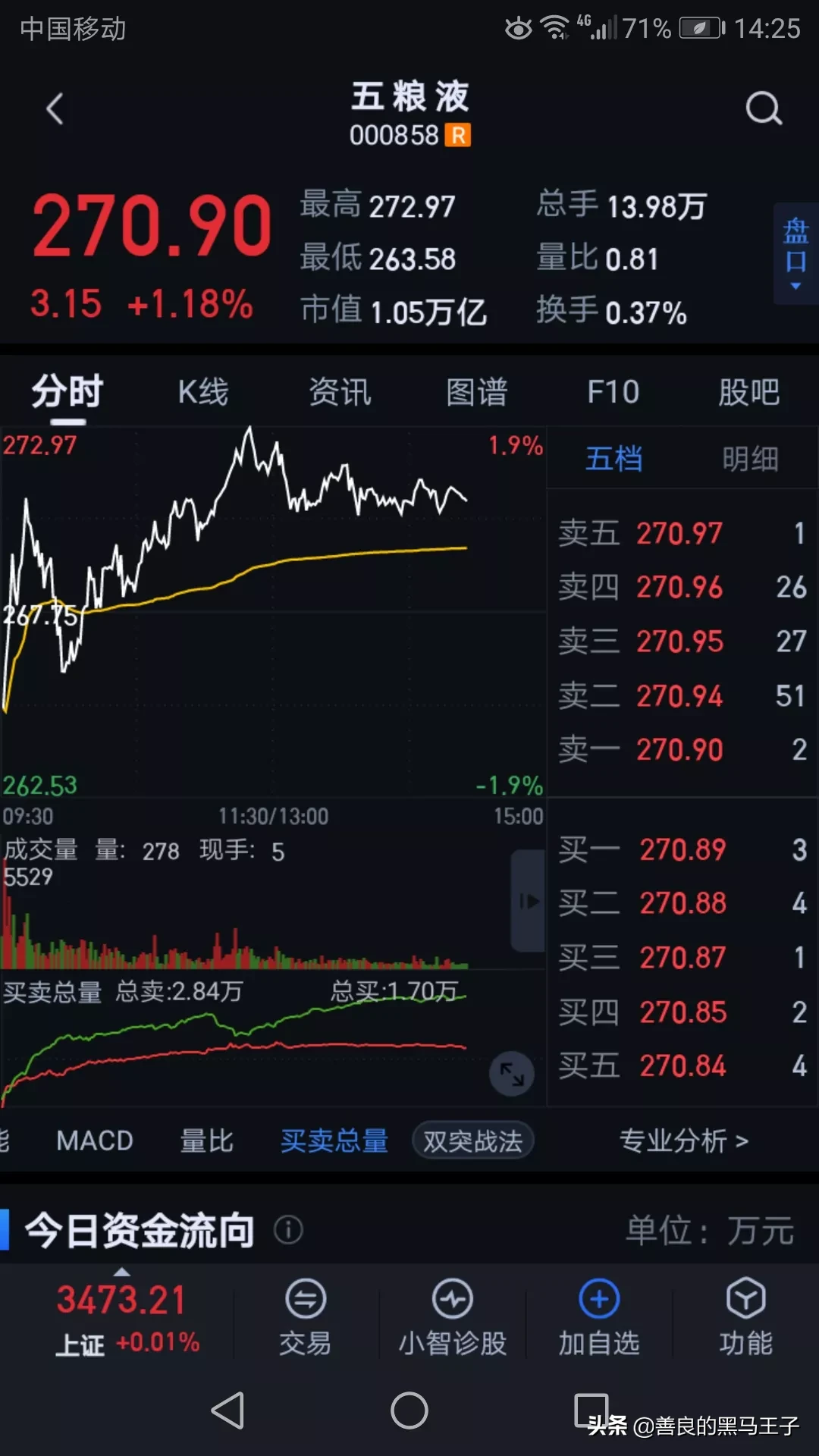Switch order book to 明细
The image size is (819, 1456).
click(750, 459)
